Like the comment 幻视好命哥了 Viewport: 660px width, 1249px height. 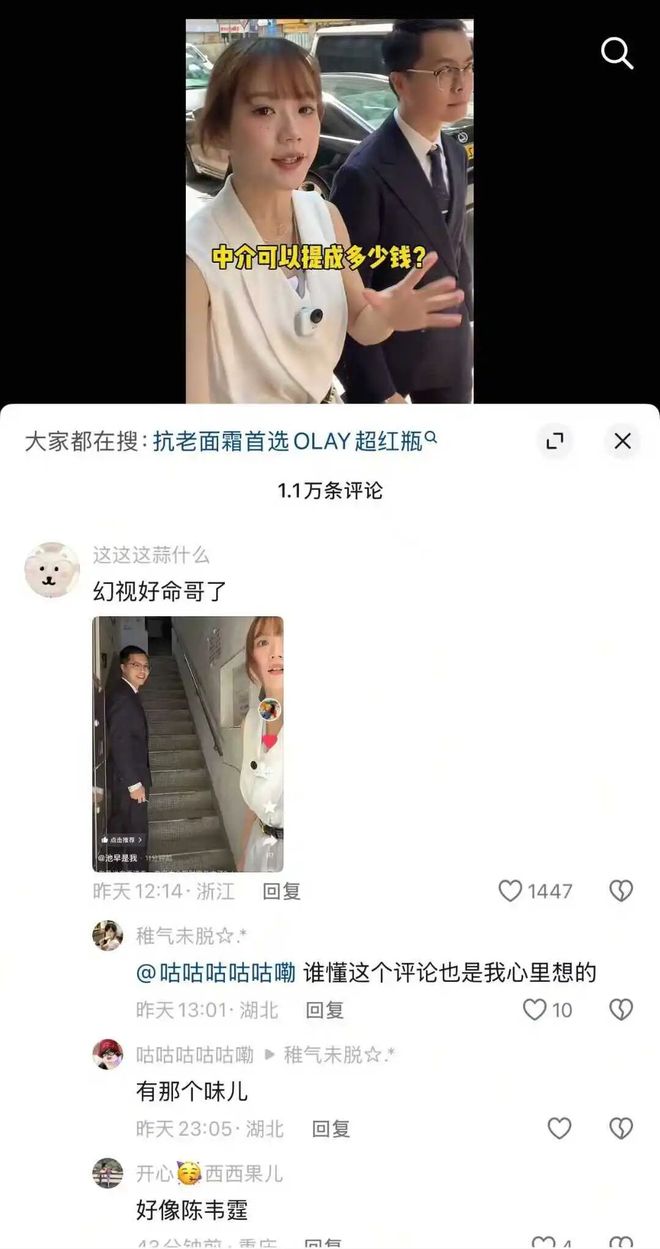tap(511, 891)
